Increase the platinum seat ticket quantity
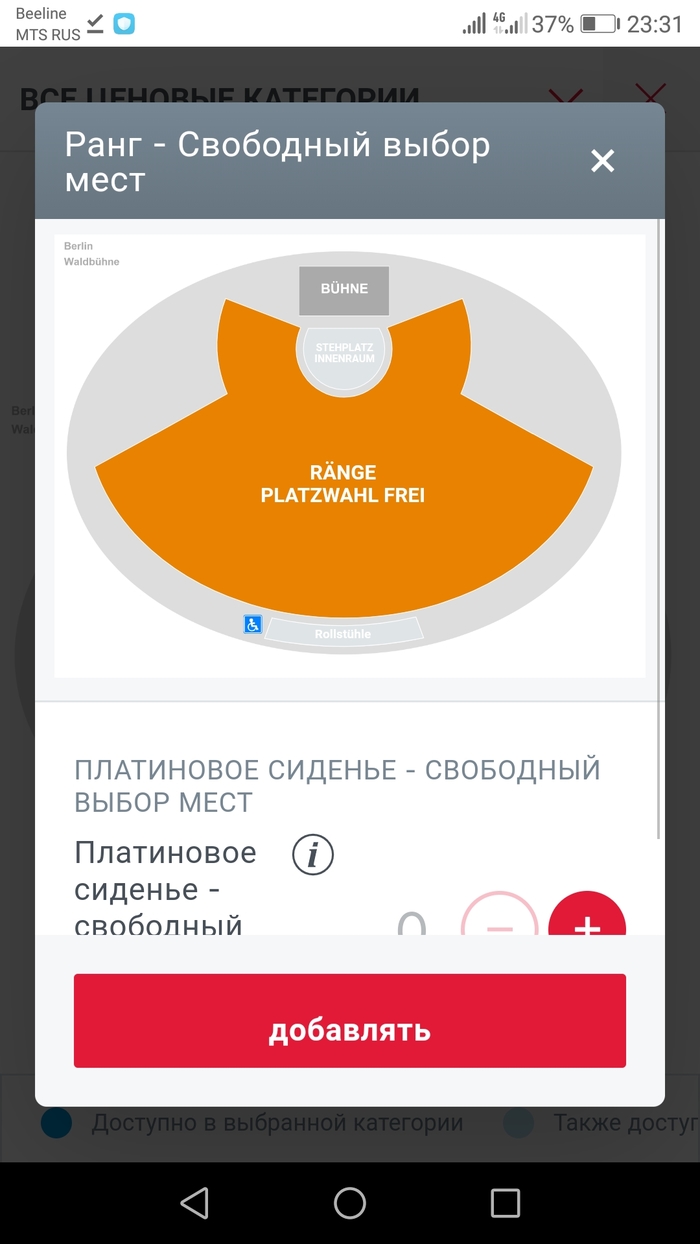The image size is (700, 1244). click(587, 918)
